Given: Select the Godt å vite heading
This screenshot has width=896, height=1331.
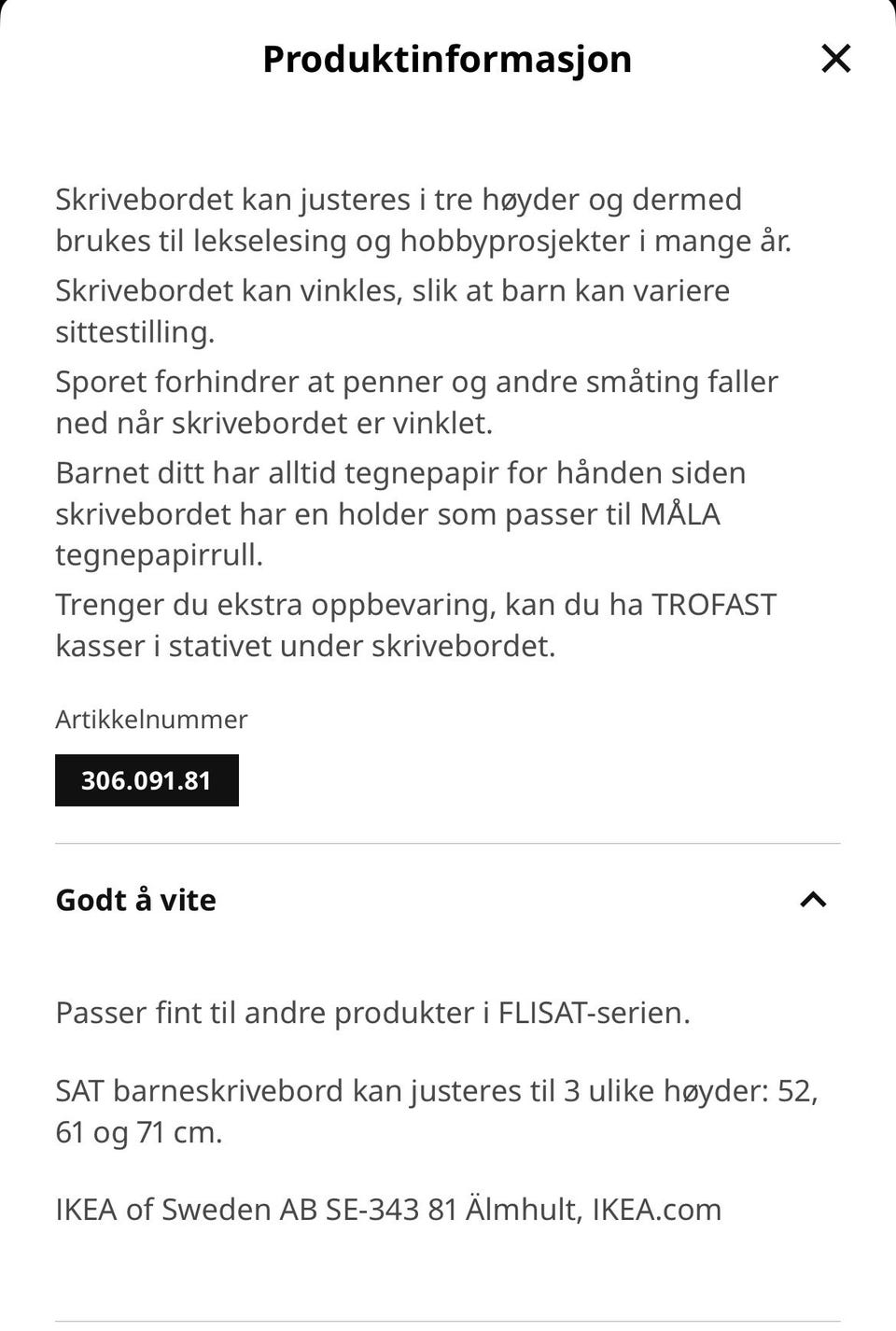Looking at the screenshot, I should click(135, 900).
